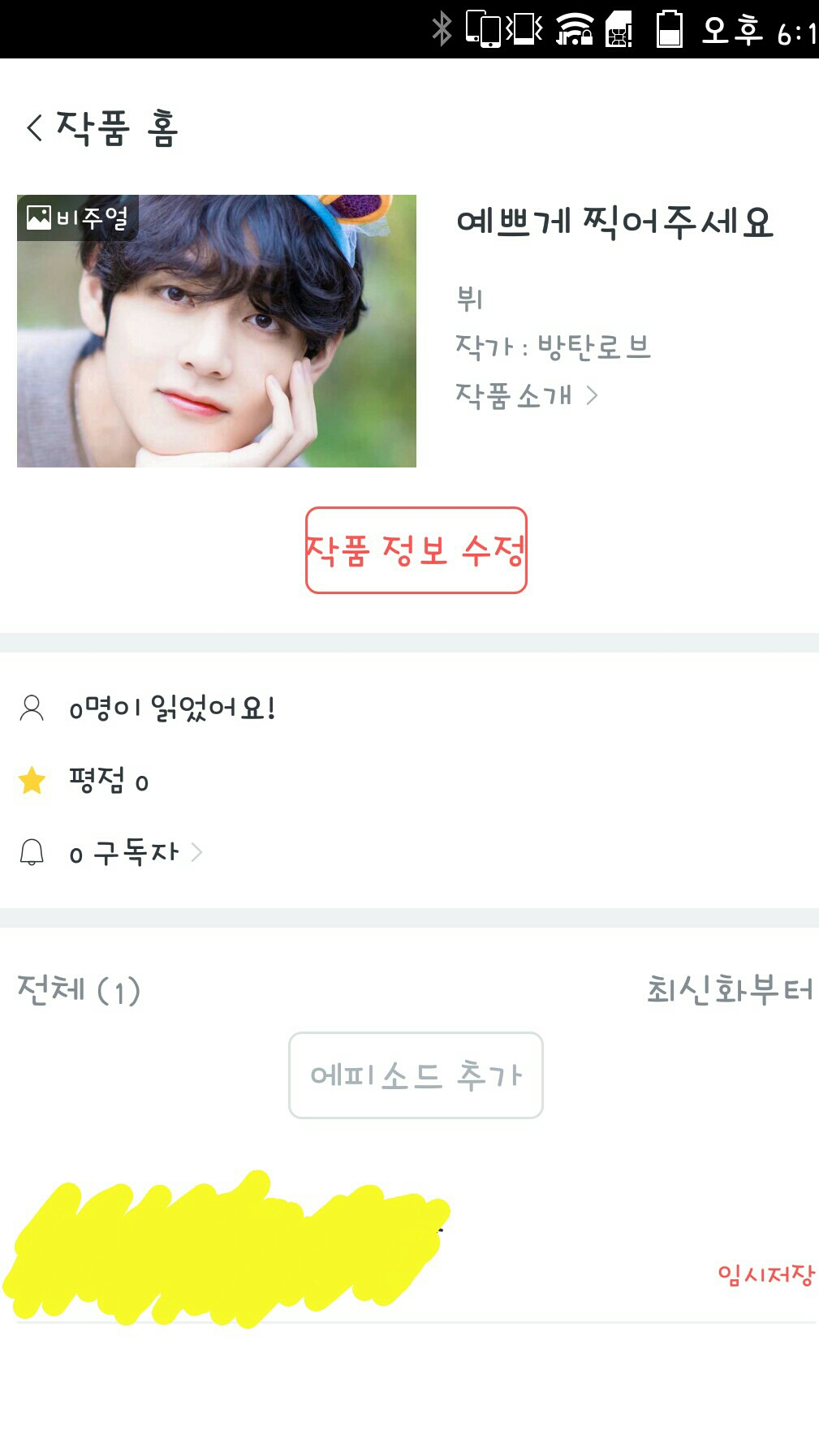The image size is (819, 1456).
Task: Open the 0 구독자 subscriber list
Action: click(134, 853)
